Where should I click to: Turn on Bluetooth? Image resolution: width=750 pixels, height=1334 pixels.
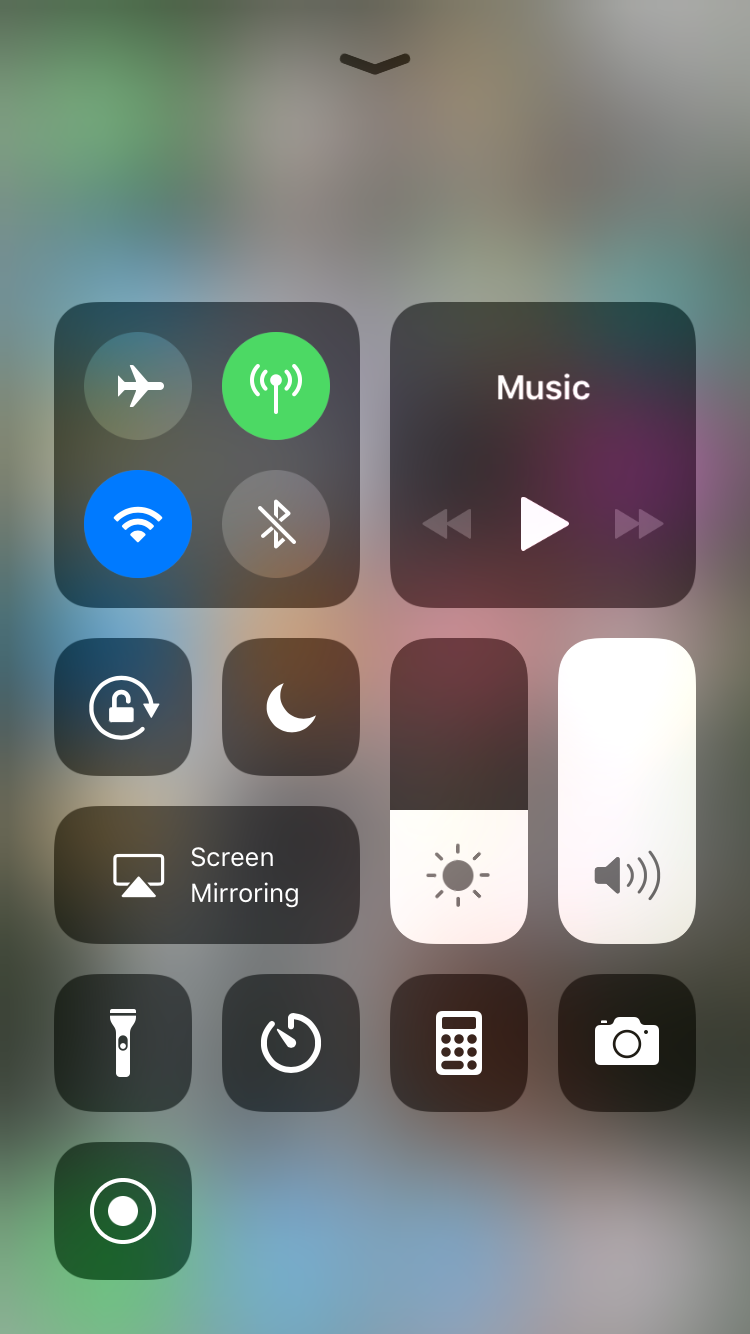pyautogui.click(x=276, y=524)
